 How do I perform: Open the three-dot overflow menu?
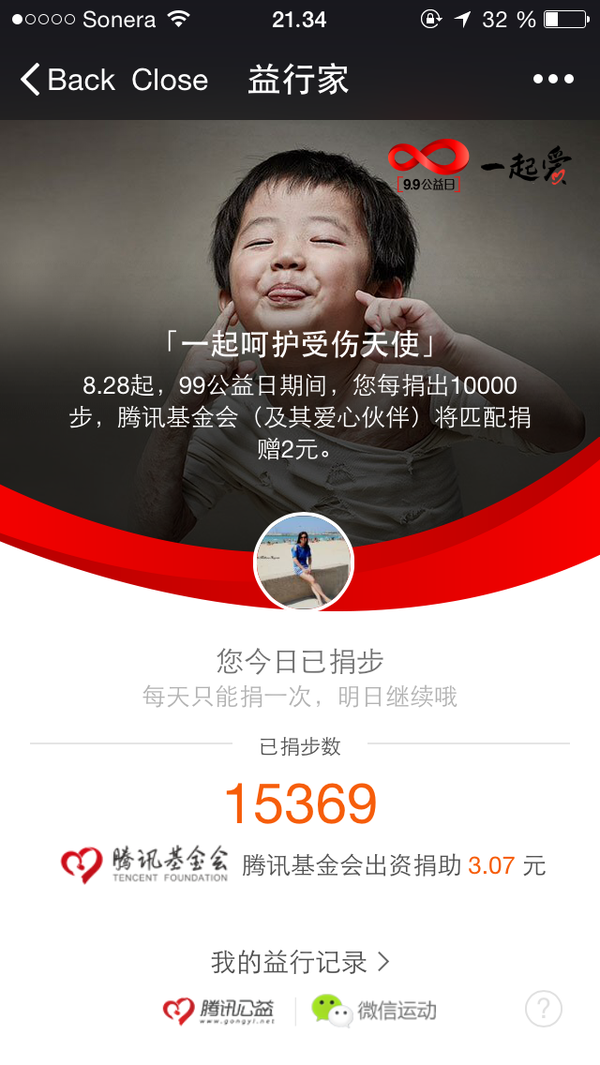553,79
